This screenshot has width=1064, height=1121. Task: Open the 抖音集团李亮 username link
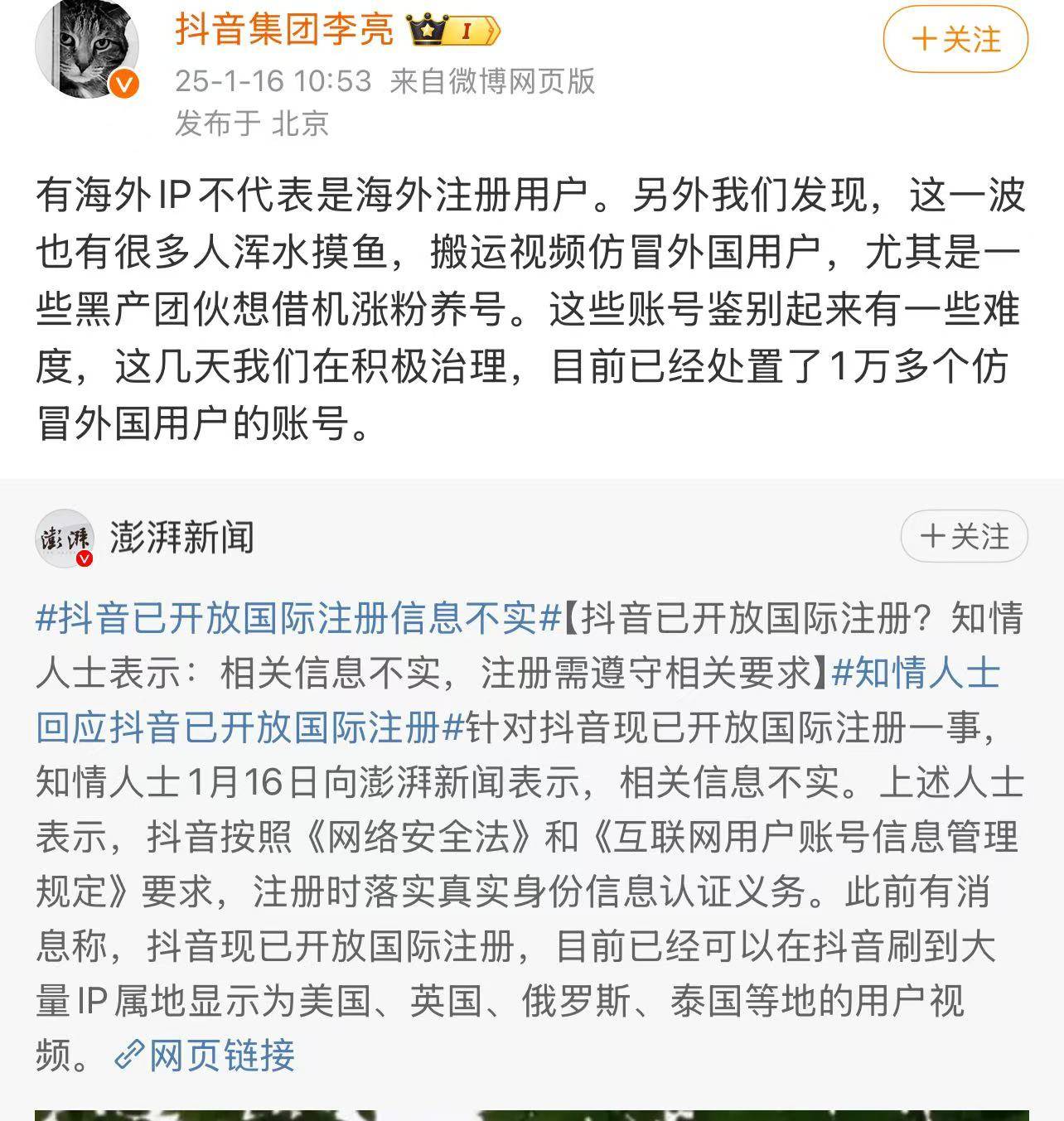284,31
